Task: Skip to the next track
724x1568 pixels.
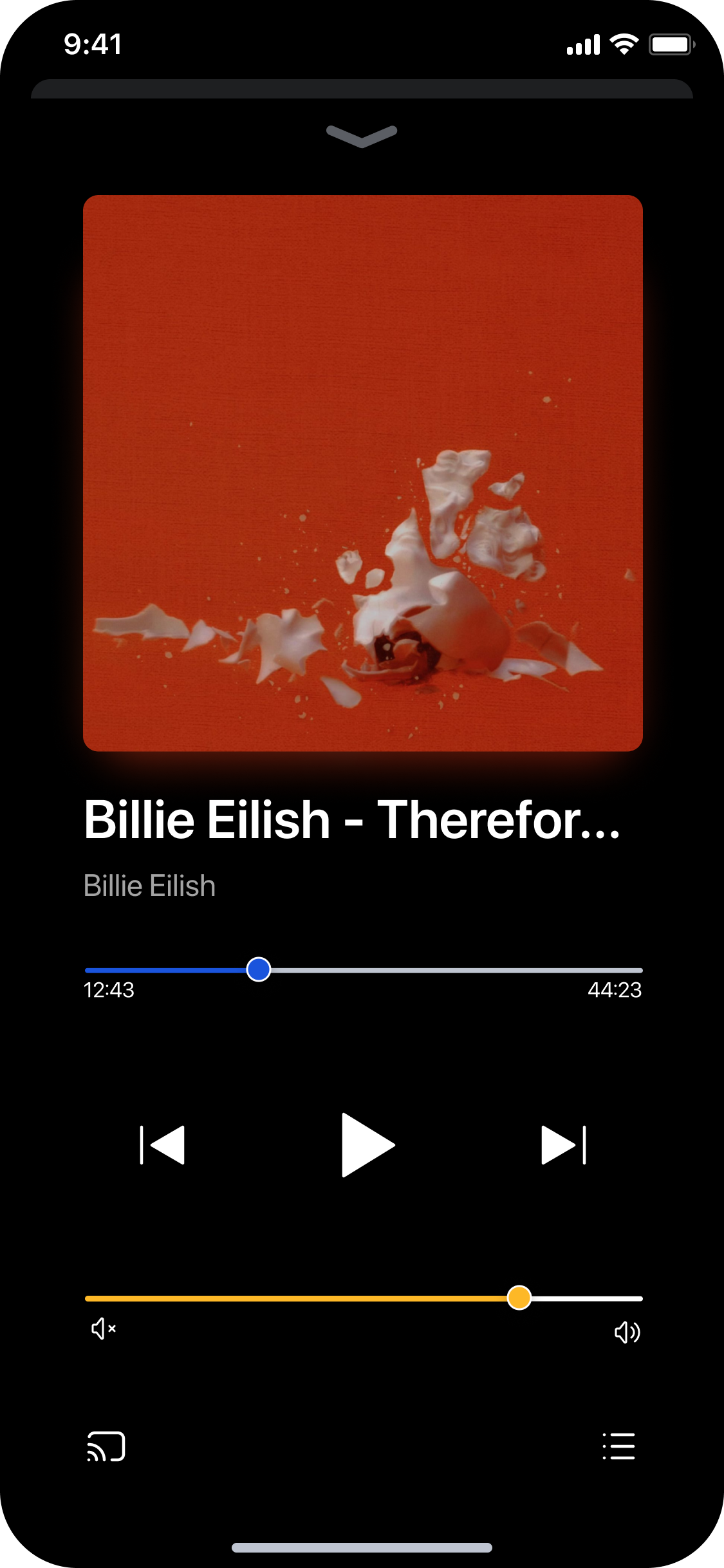Action: click(x=563, y=1145)
